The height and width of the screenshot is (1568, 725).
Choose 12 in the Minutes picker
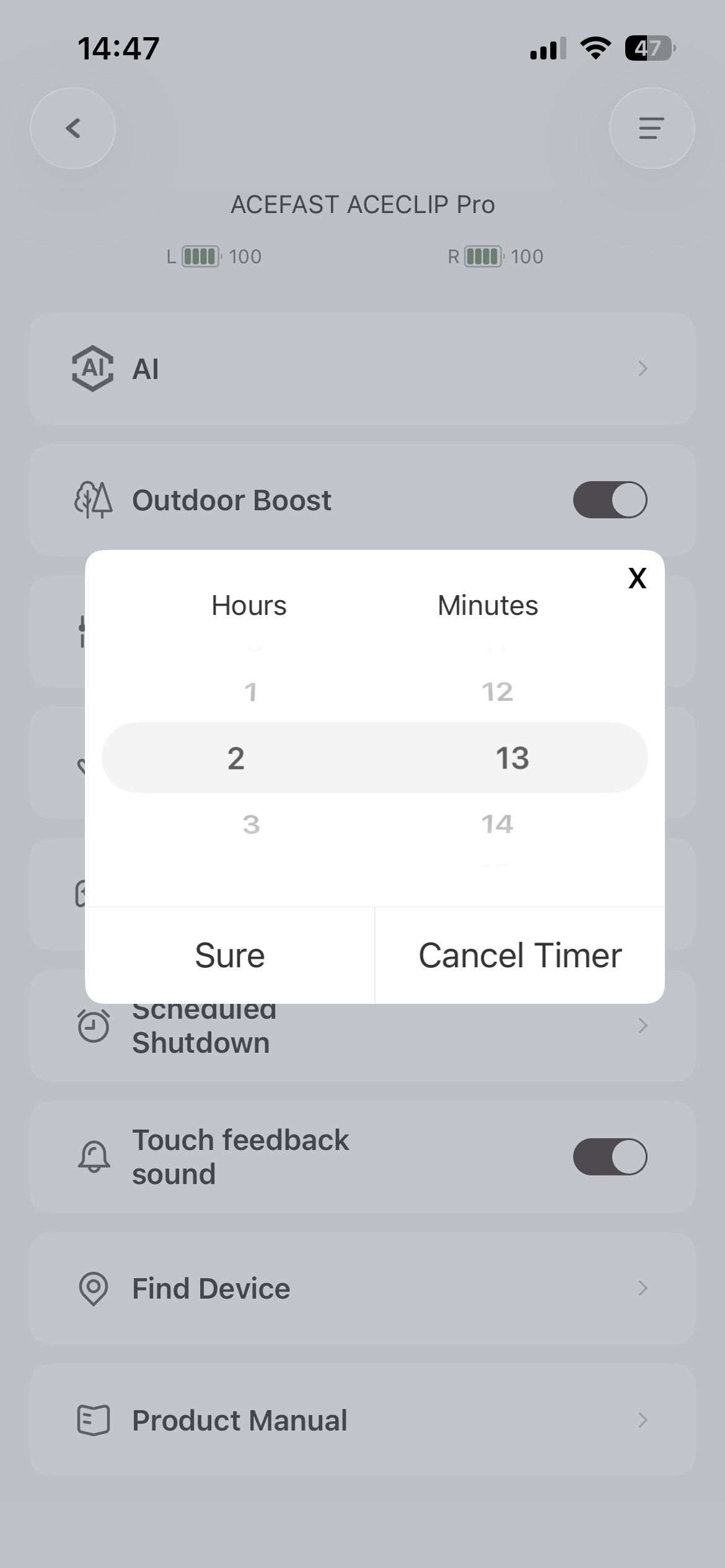[x=498, y=692]
